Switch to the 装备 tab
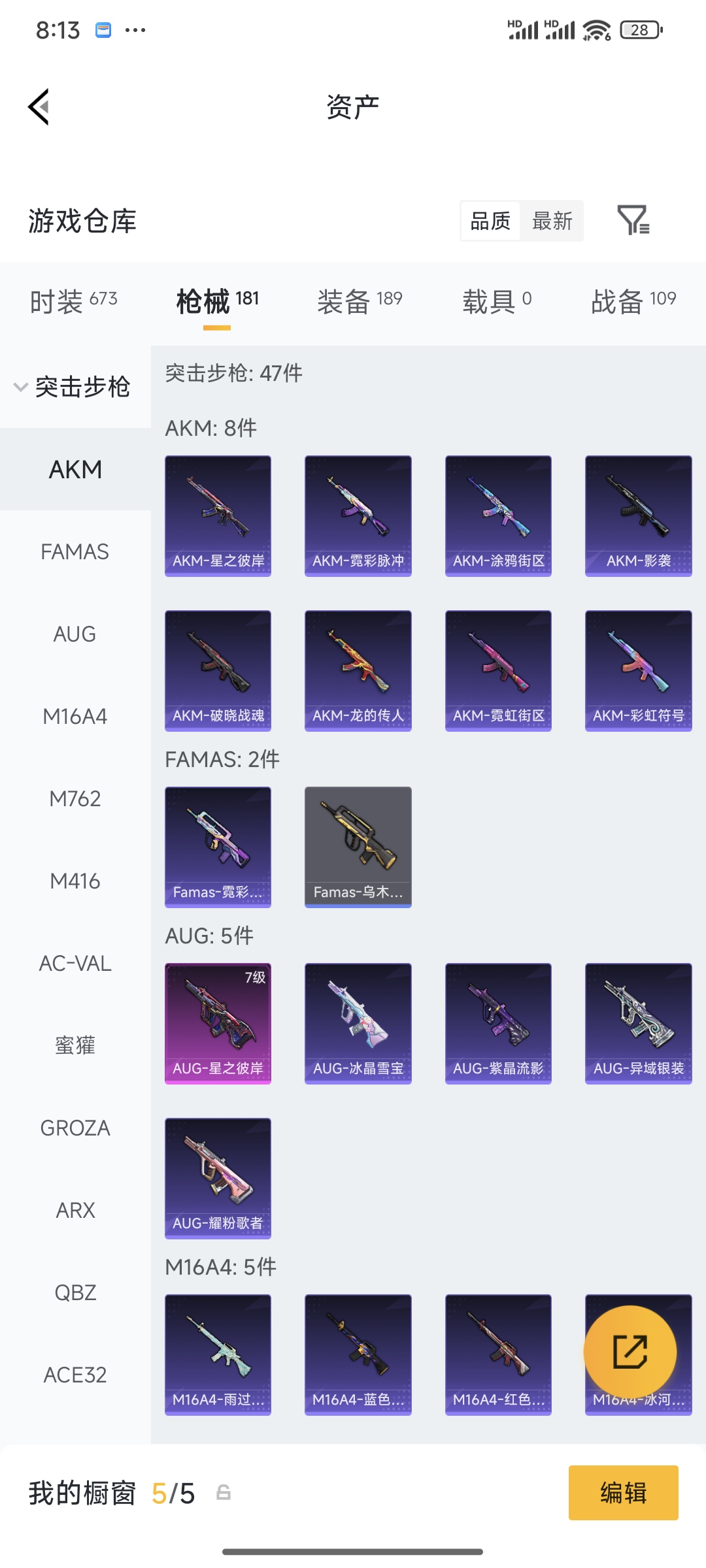This screenshot has width=706, height=1568. 360,301
